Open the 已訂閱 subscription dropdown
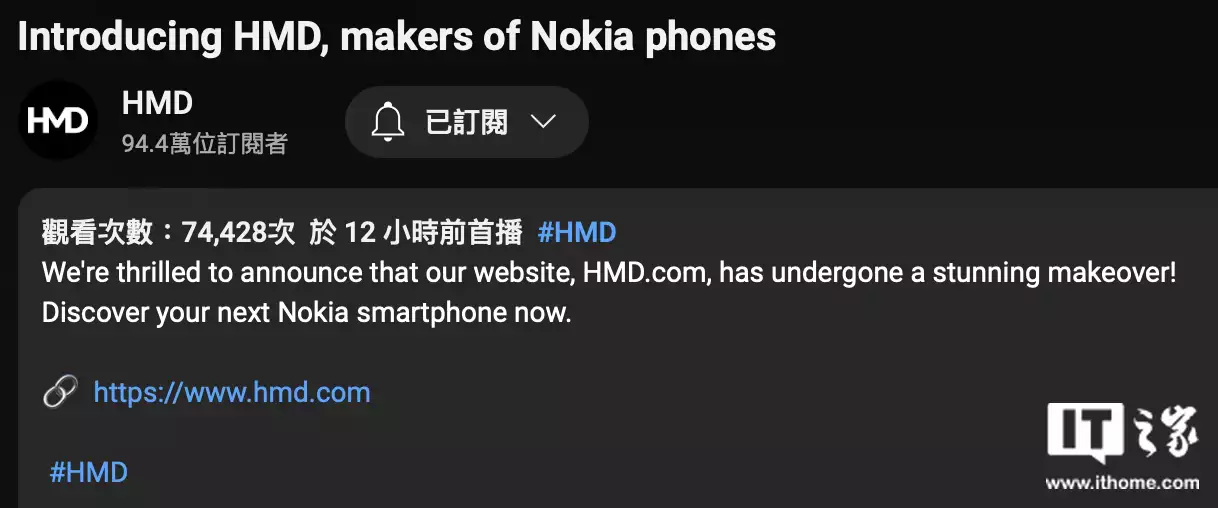The image size is (1218, 508). click(x=466, y=122)
